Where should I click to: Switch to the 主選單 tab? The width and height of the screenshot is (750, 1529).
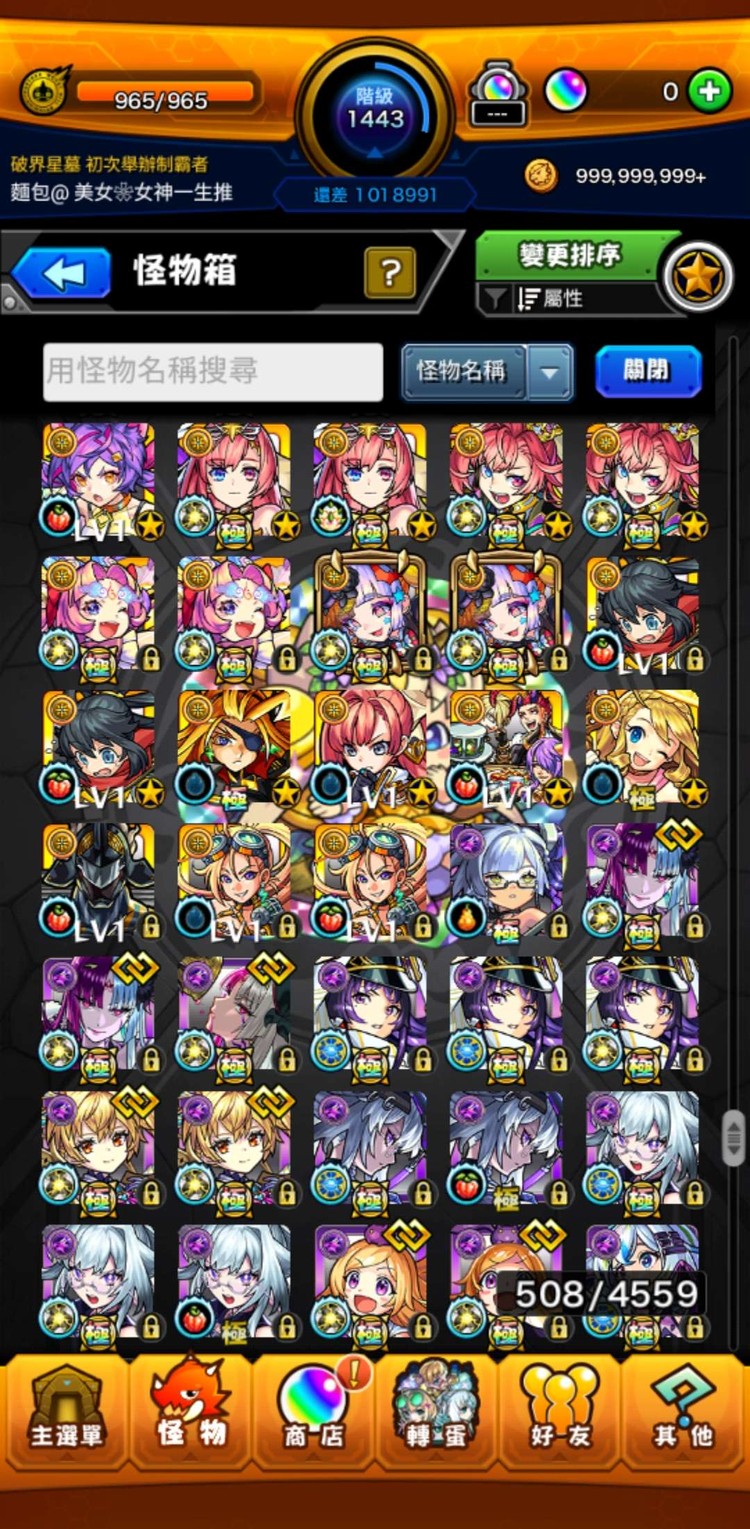67,1411
